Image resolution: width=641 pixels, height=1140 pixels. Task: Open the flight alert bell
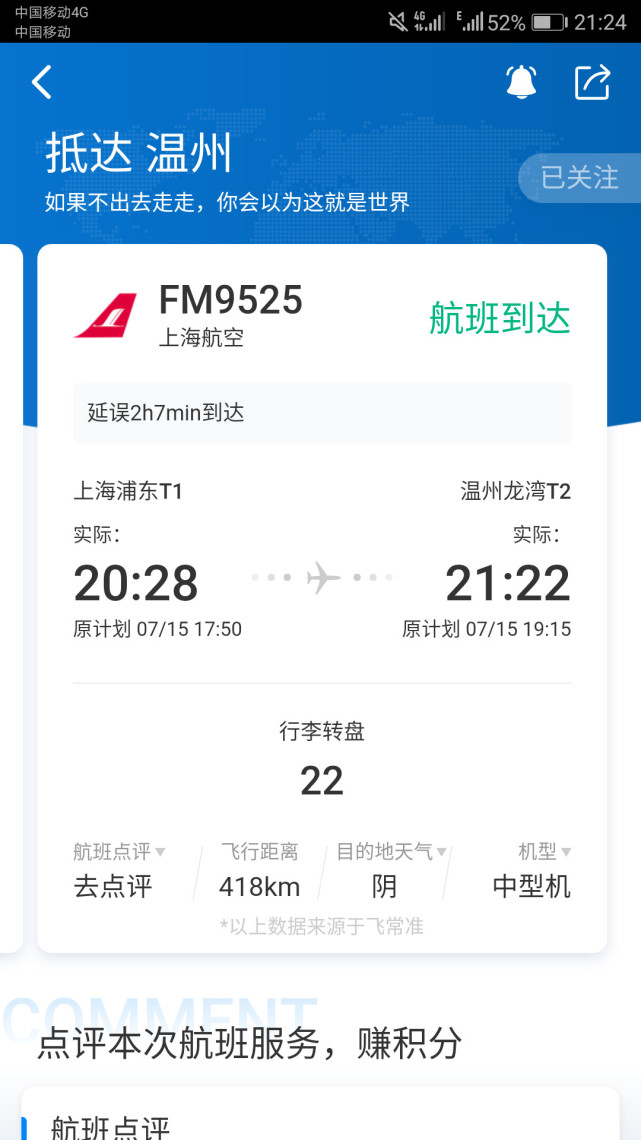(521, 82)
